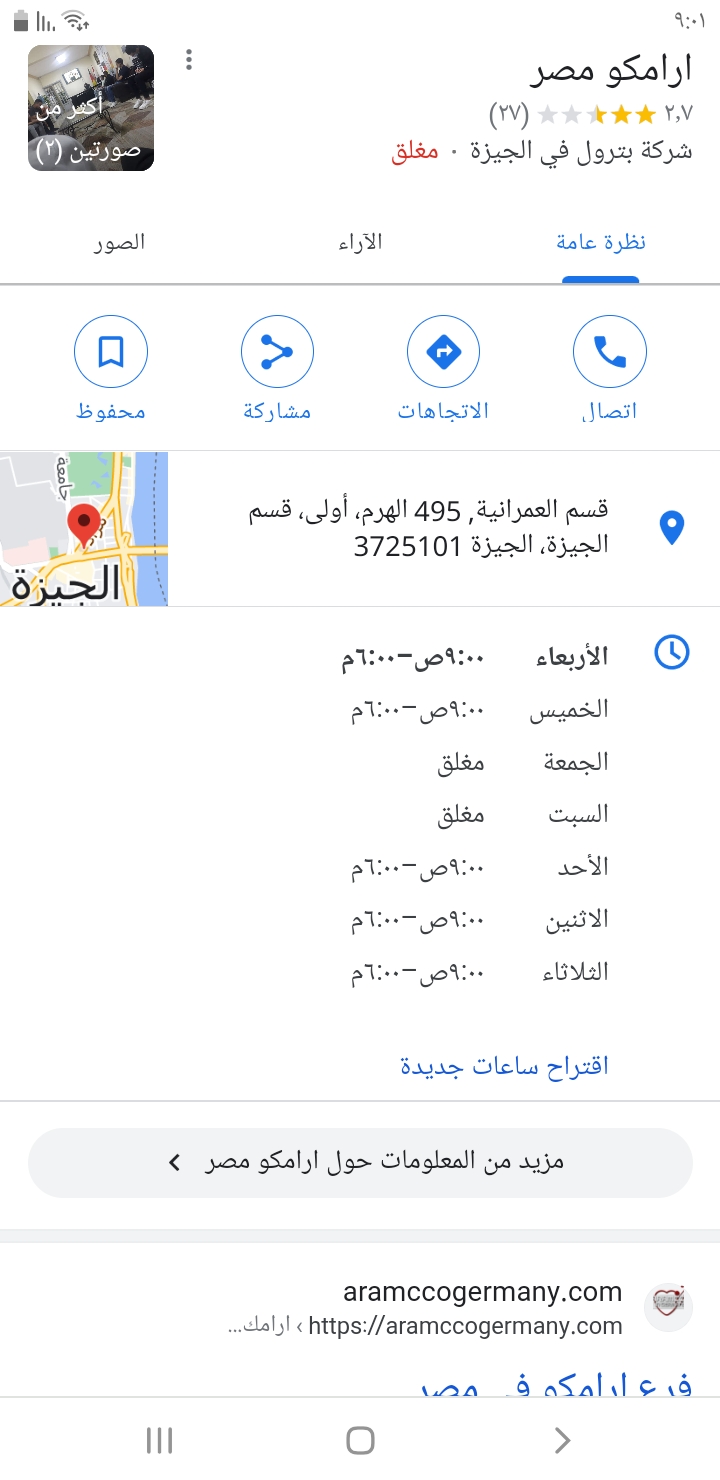Screen dimensions: 720x1480
Task: Open recent apps from navigation bar
Action: click(x=159, y=1440)
